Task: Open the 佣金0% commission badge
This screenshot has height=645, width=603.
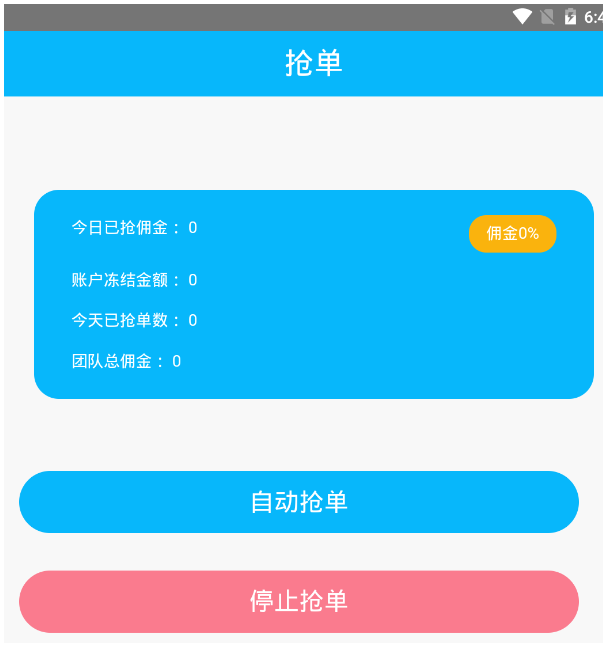Action: 512,233
